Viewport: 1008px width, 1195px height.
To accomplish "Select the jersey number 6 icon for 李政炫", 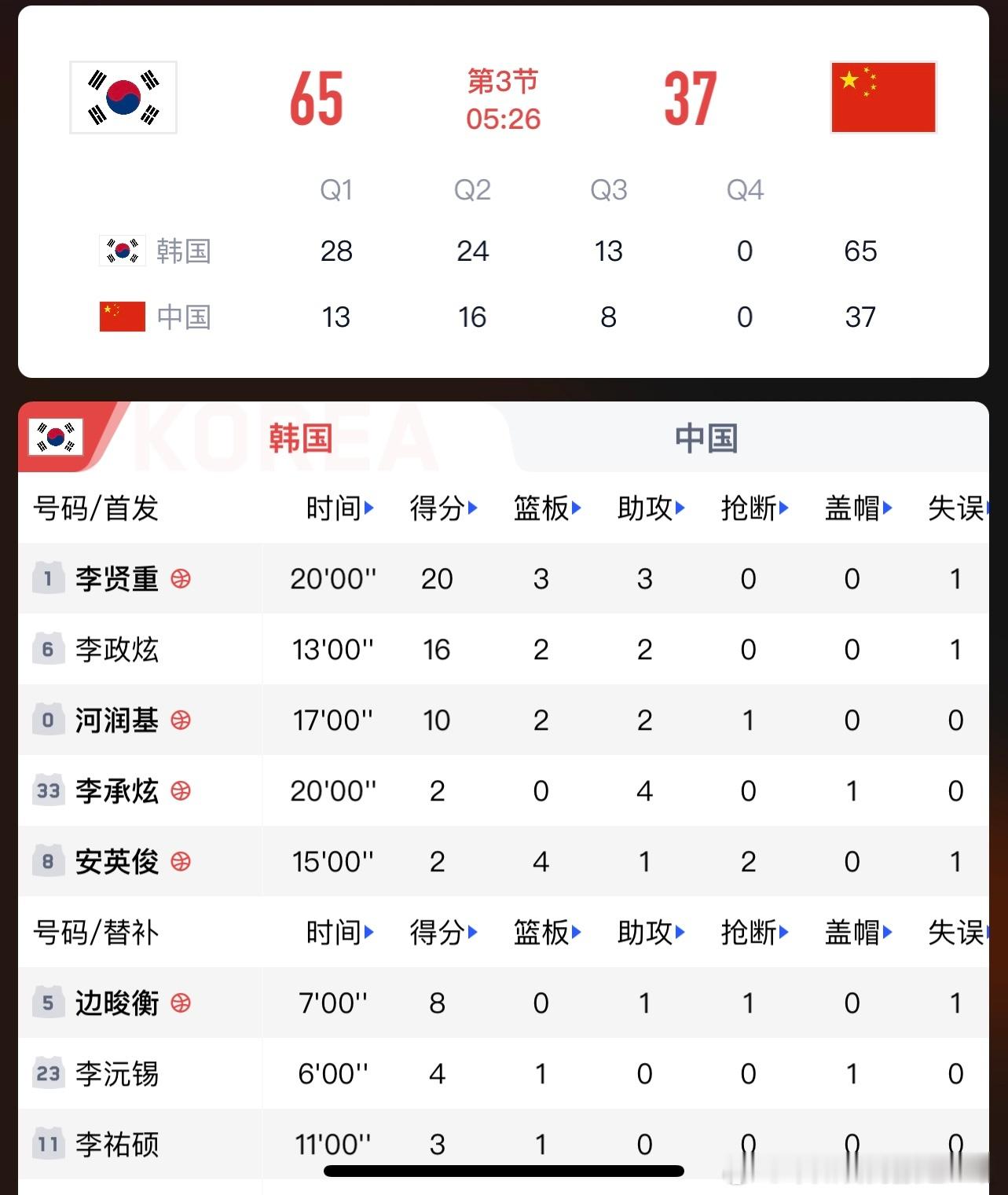I will [x=48, y=650].
